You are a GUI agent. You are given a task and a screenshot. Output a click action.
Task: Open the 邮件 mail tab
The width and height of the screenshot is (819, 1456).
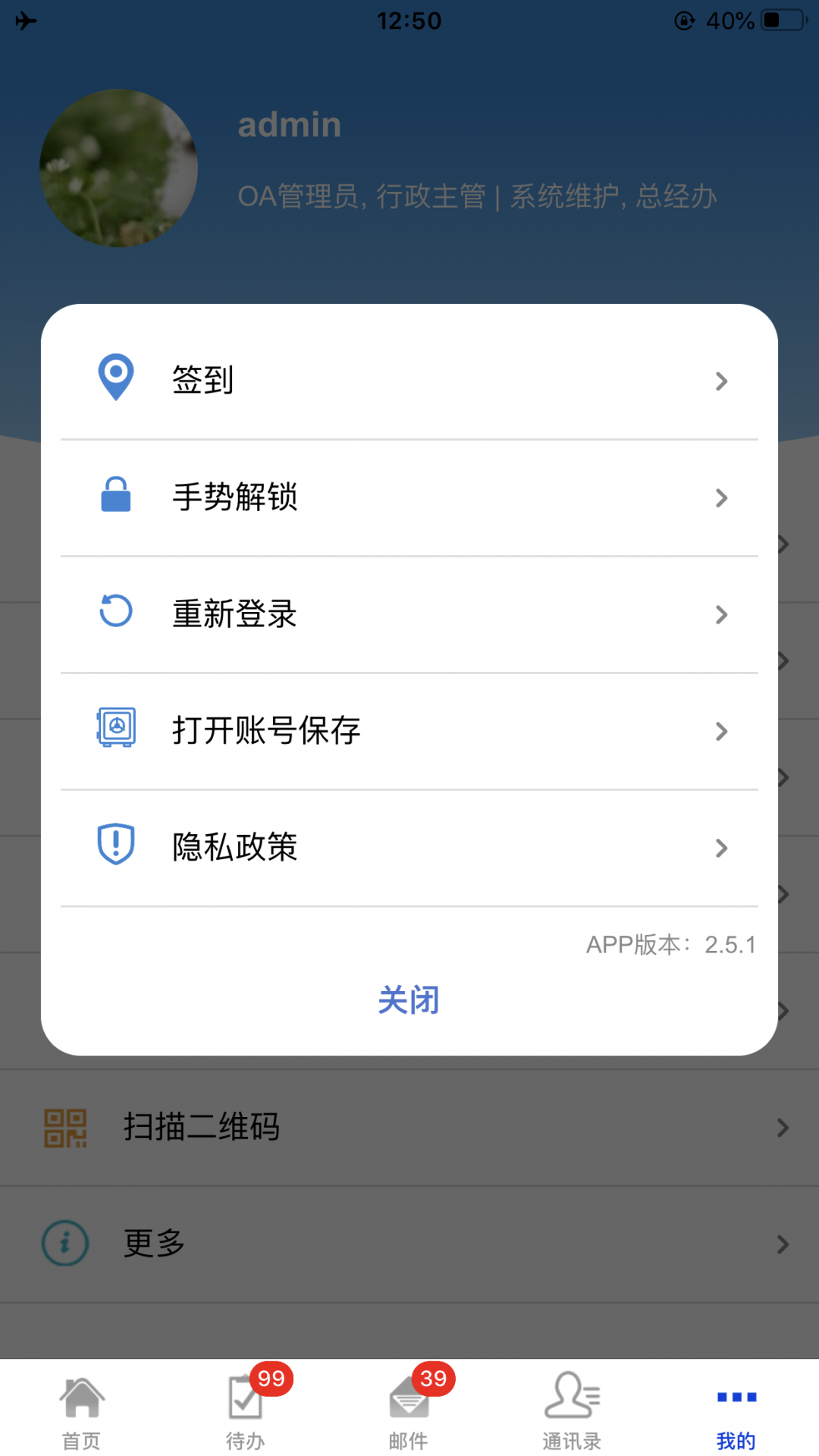pyautogui.click(x=409, y=1412)
